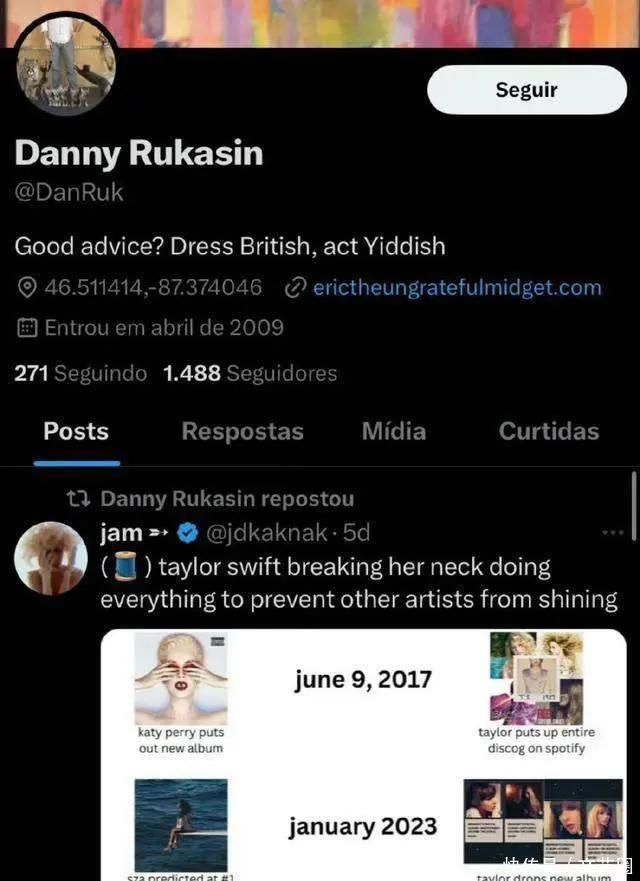Switch to the Mídia tab

click(x=393, y=432)
